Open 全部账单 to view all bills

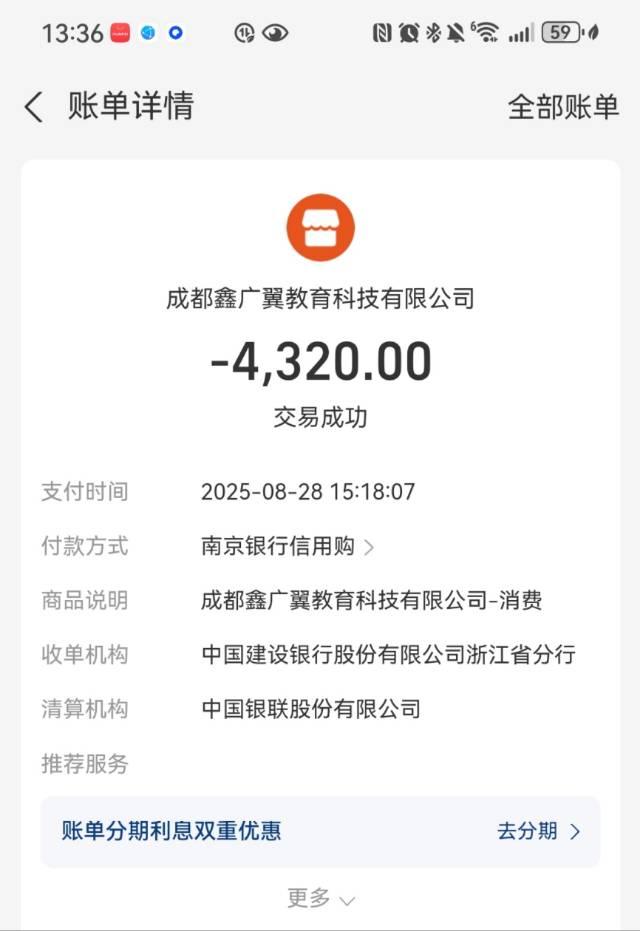[563, 107]
